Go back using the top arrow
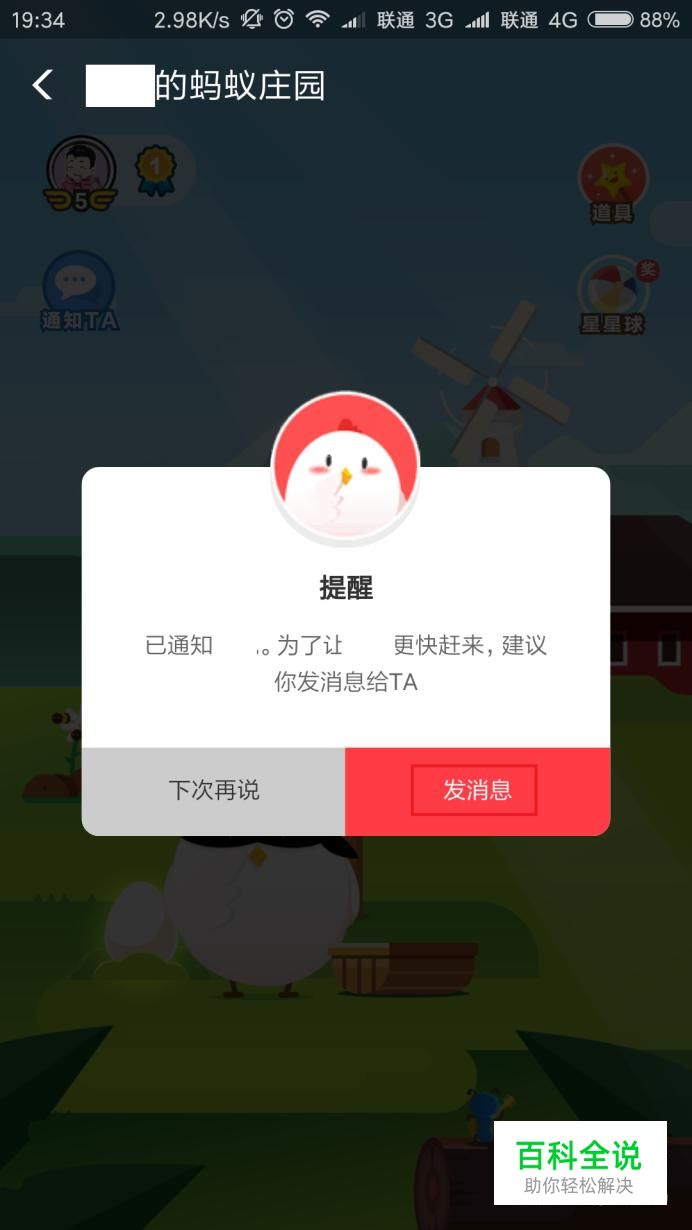 pyautogui.click(x=42, y=86)
